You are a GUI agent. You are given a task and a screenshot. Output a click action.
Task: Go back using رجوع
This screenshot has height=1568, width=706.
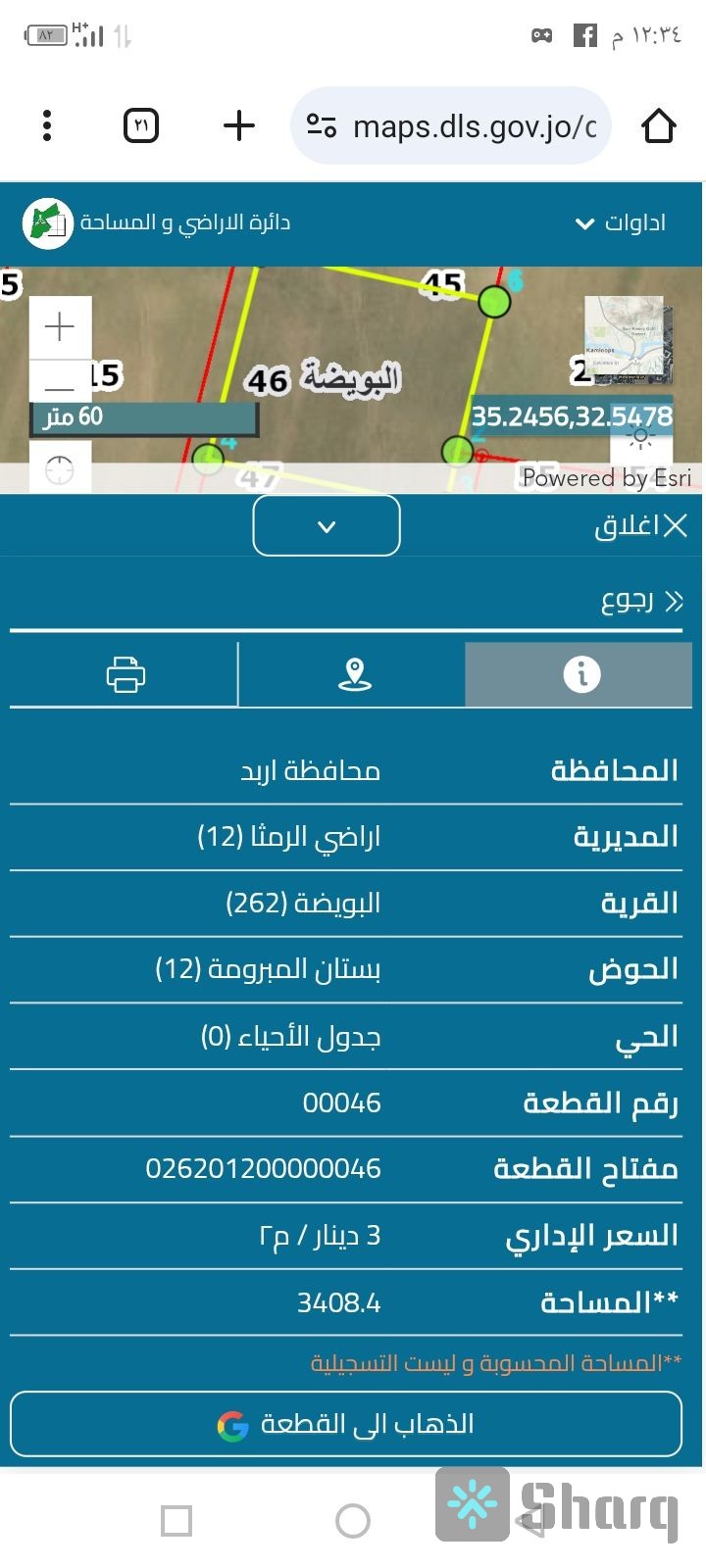pos(641,601)
